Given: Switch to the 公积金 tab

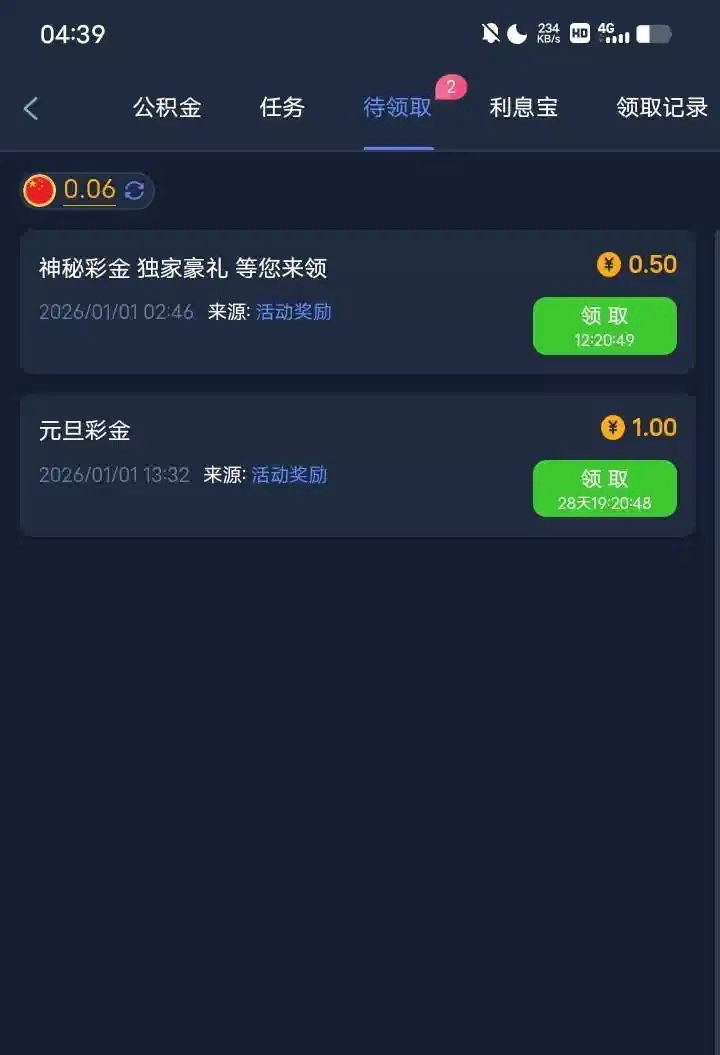Looking at the screenshot, I should coord(167,108).
